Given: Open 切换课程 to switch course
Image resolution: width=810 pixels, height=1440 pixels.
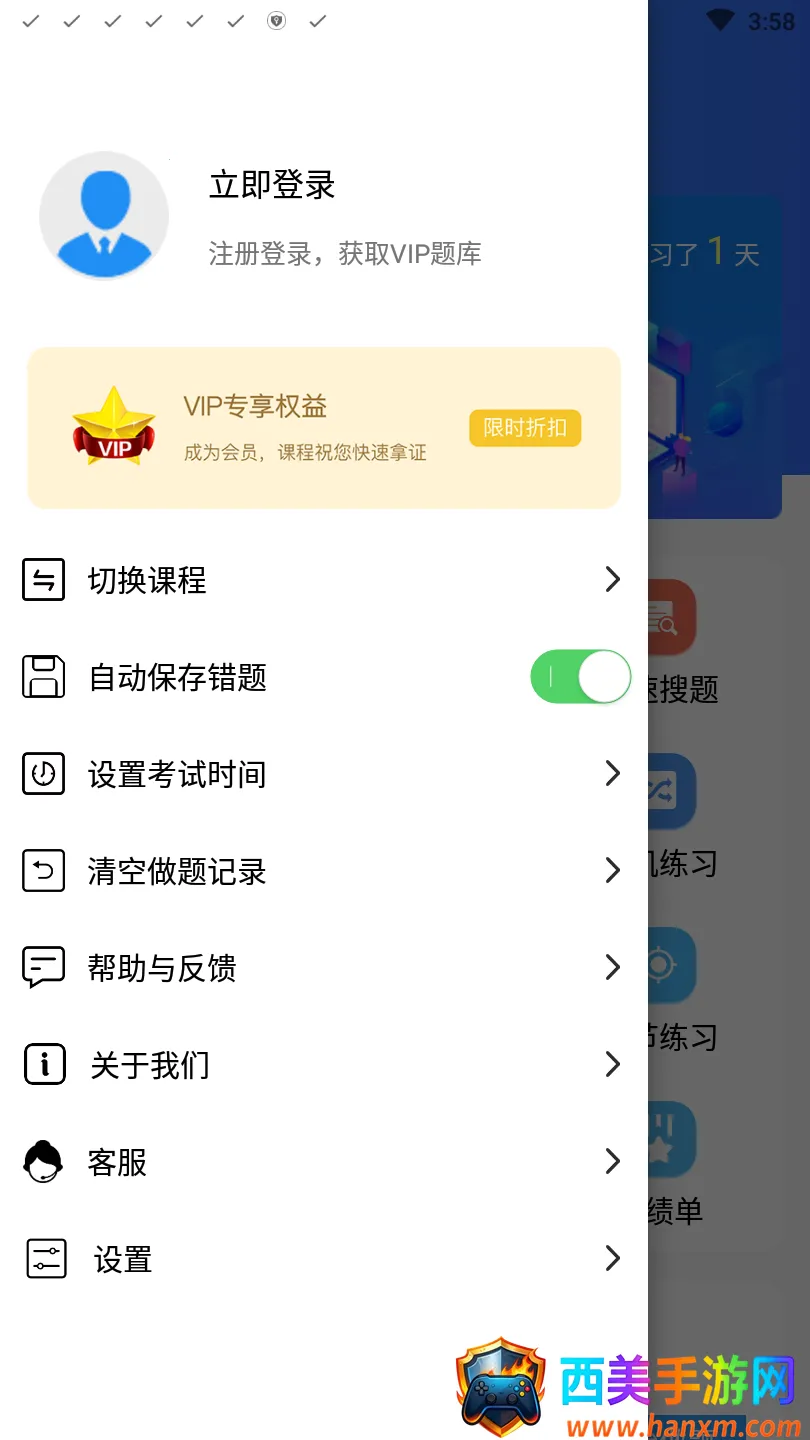Looking at the screenshot, I should click(x=320, y=580).
